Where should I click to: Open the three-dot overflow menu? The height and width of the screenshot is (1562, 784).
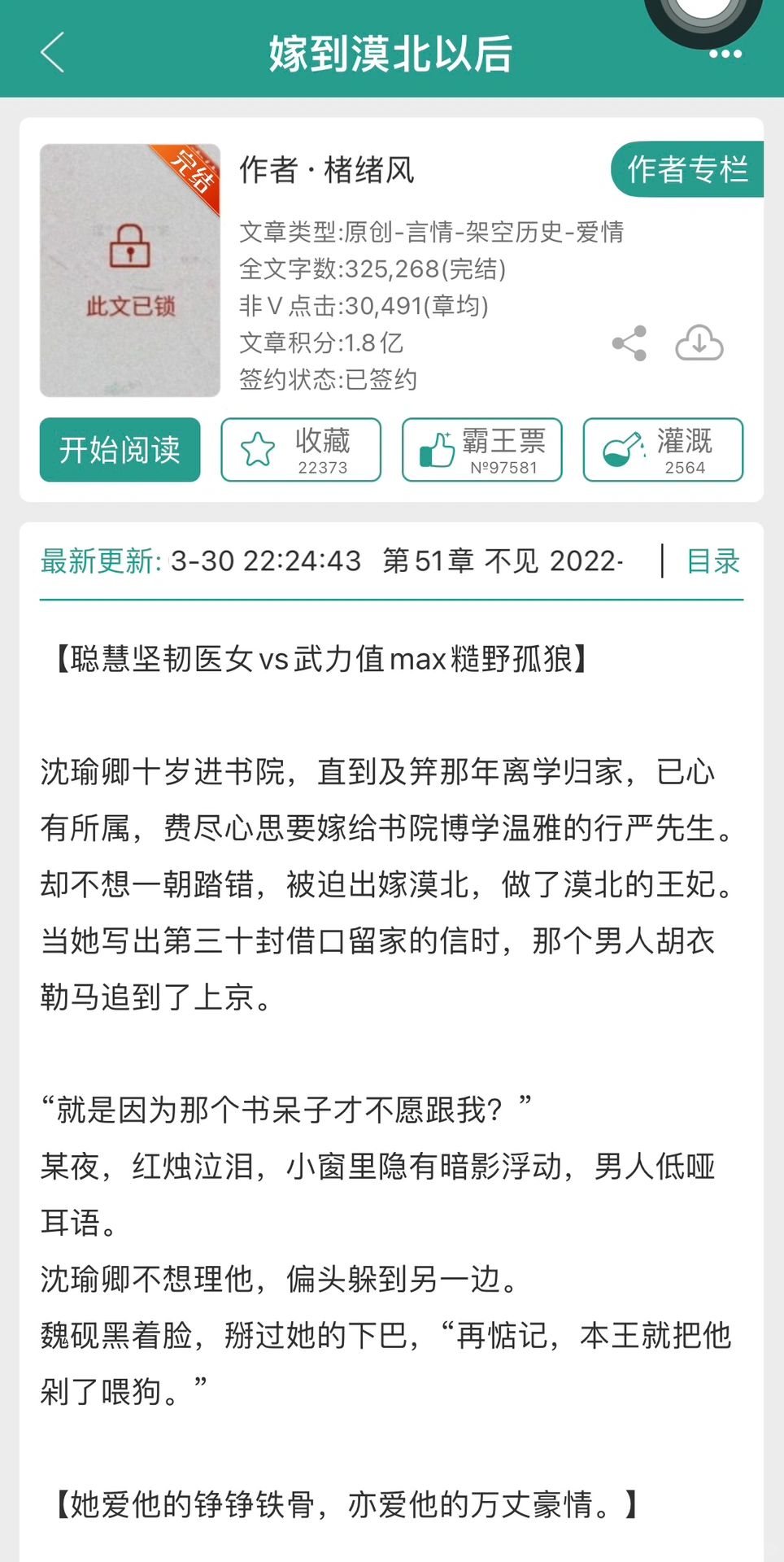pyautogui.click(x=725, y=54)
